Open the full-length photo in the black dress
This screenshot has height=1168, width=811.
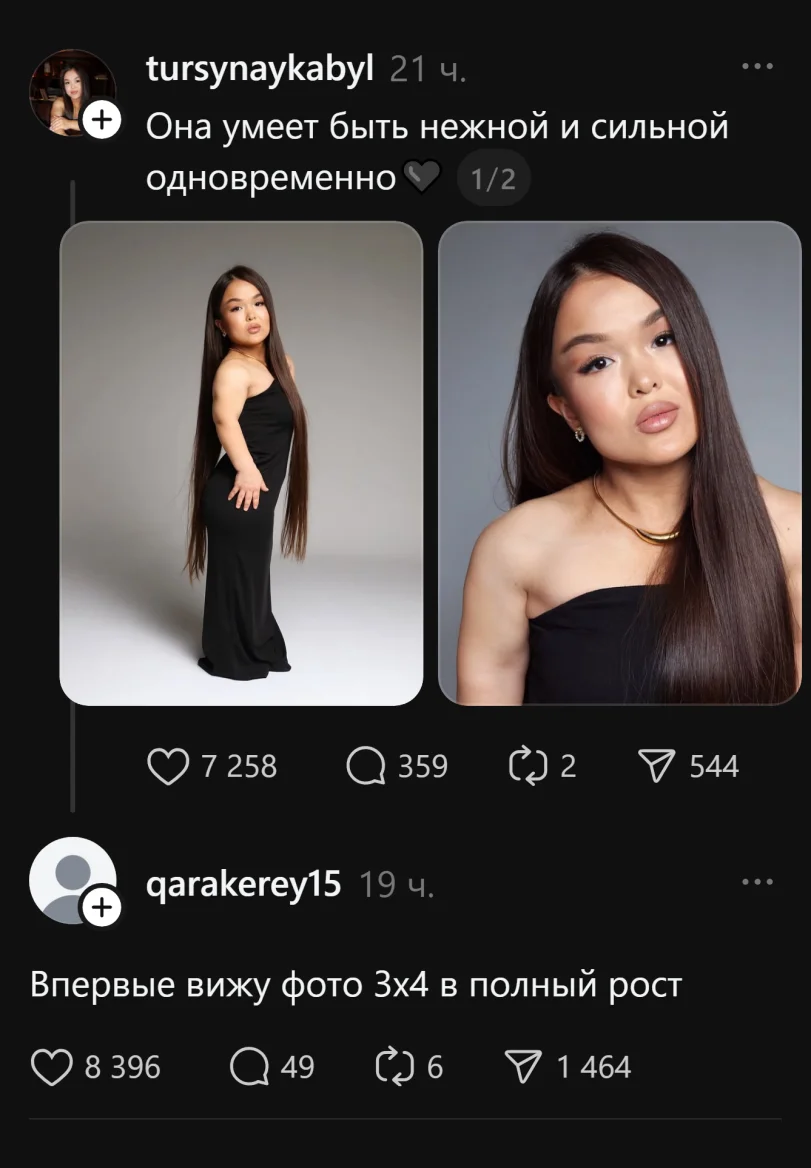point(241,463)
